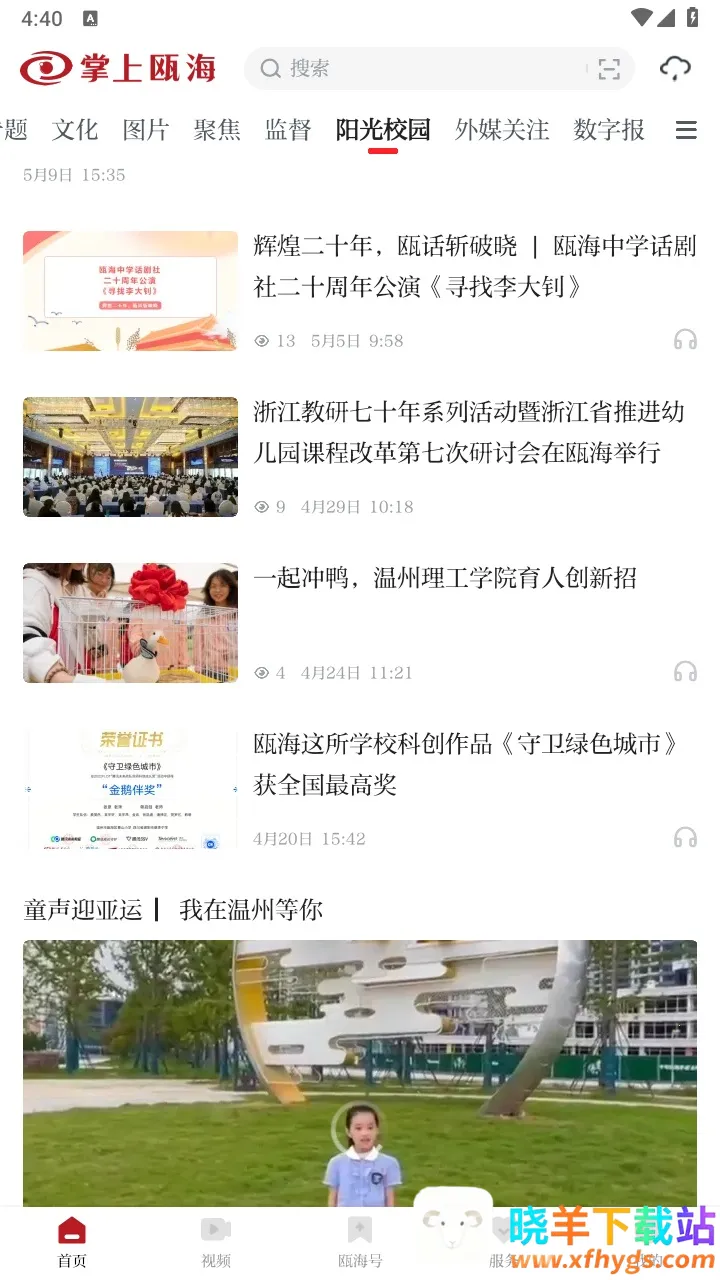This screenshot has height=1280, width=720.
Task: Listen to the 瓯海中学话剧社 article audio
Action: click(685, 340)
